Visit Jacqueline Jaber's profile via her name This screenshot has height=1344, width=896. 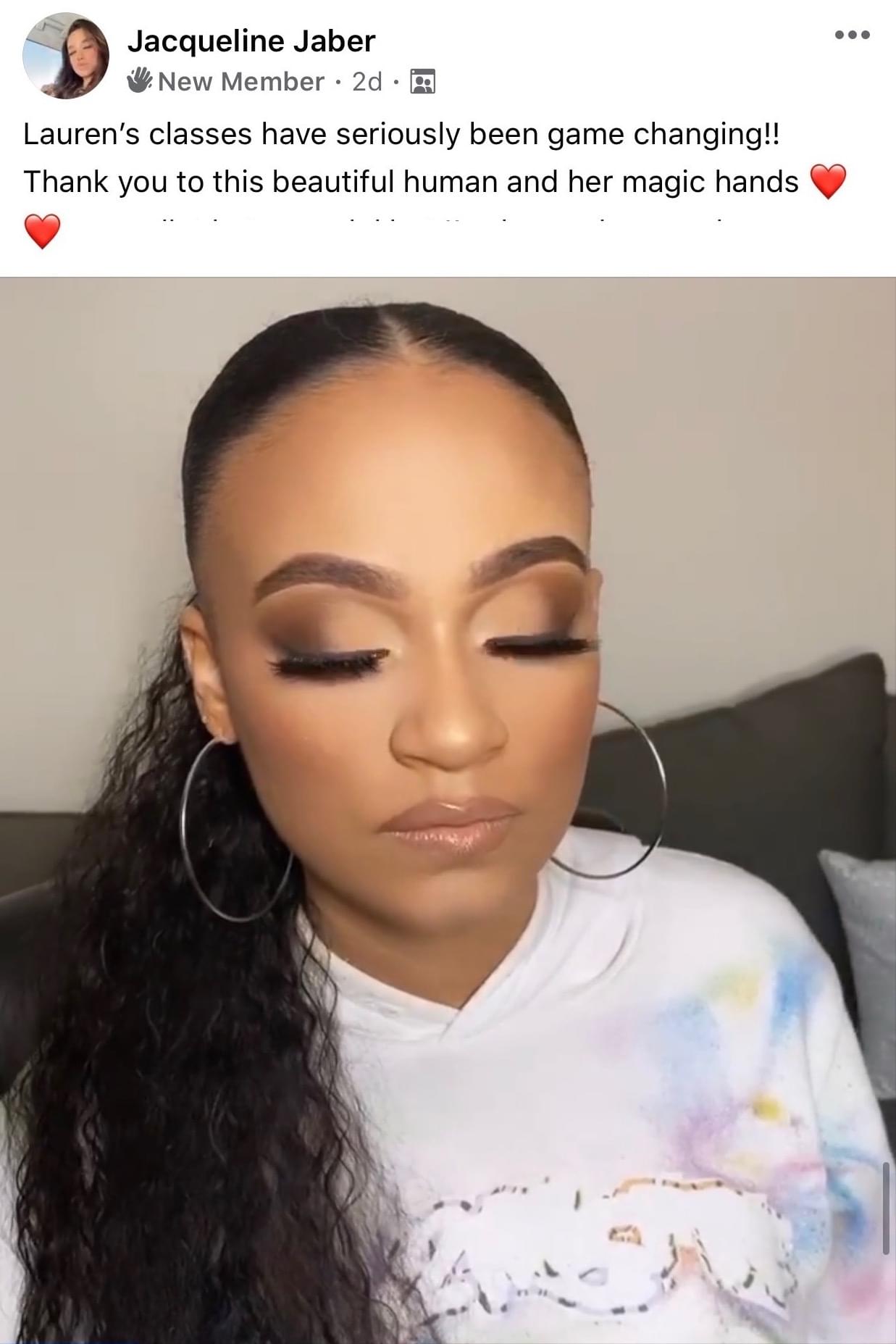click(x=251, y=41)
